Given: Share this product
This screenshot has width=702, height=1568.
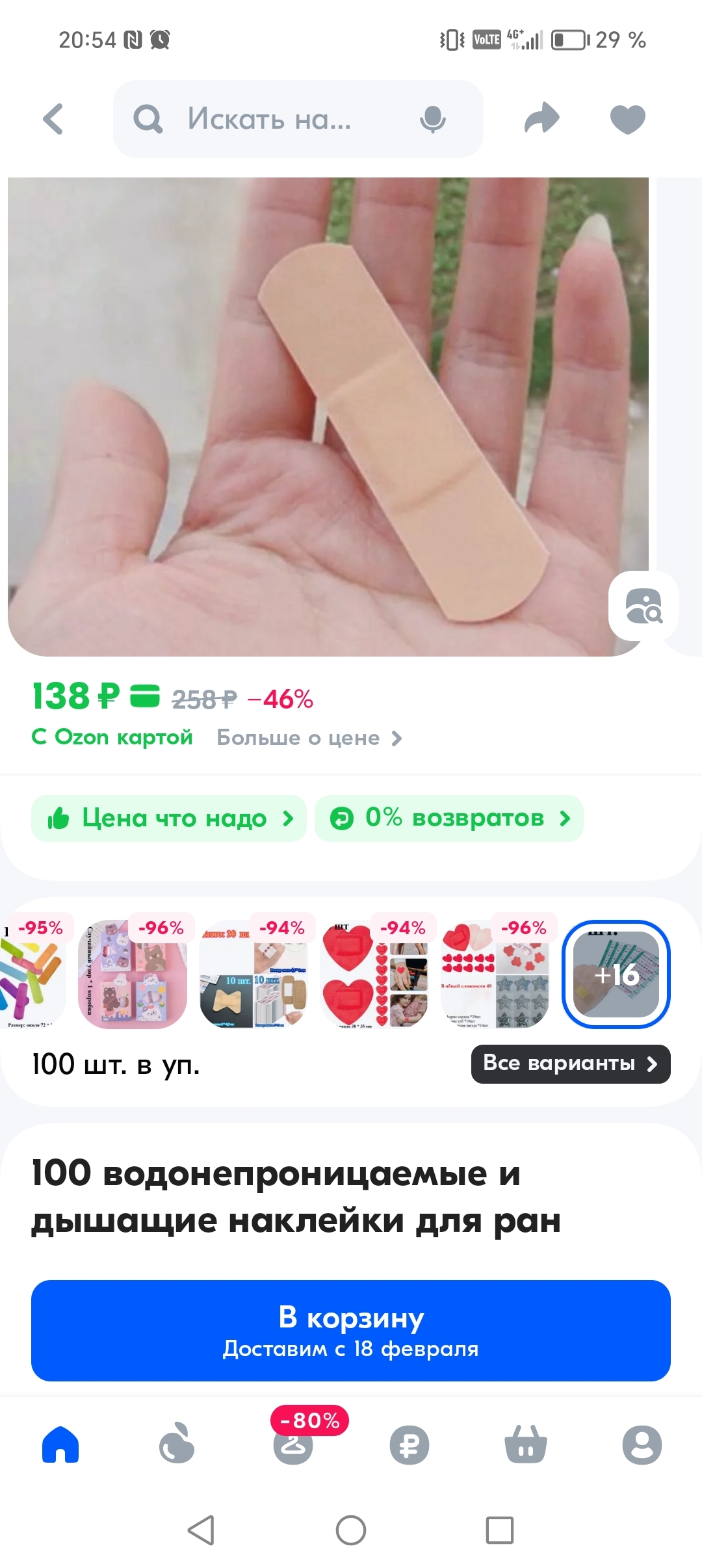Looking at the screenshot, I should 541,119.
